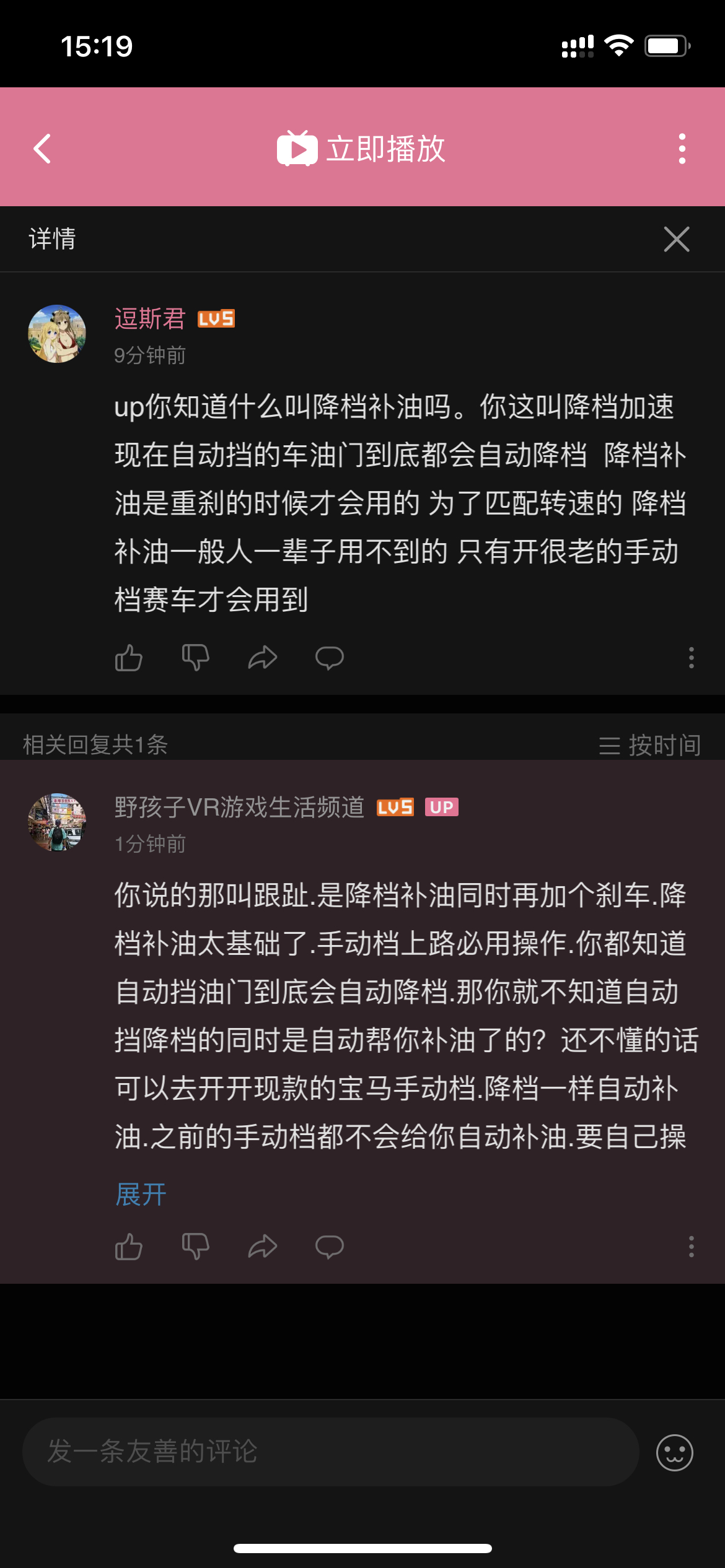Share 逗斯君's comment
This screenshot has width=725, height=1568.
263,658
